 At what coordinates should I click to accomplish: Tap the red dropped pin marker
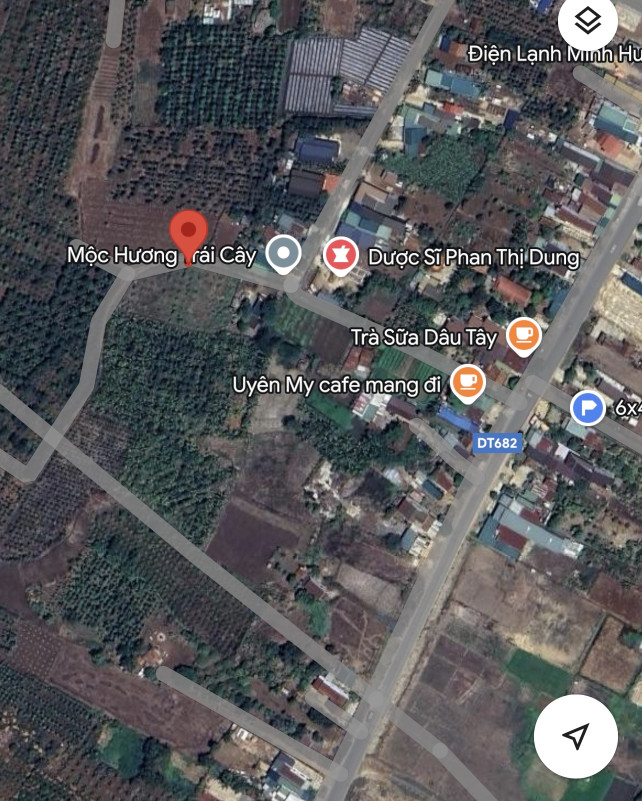[188, 235]
